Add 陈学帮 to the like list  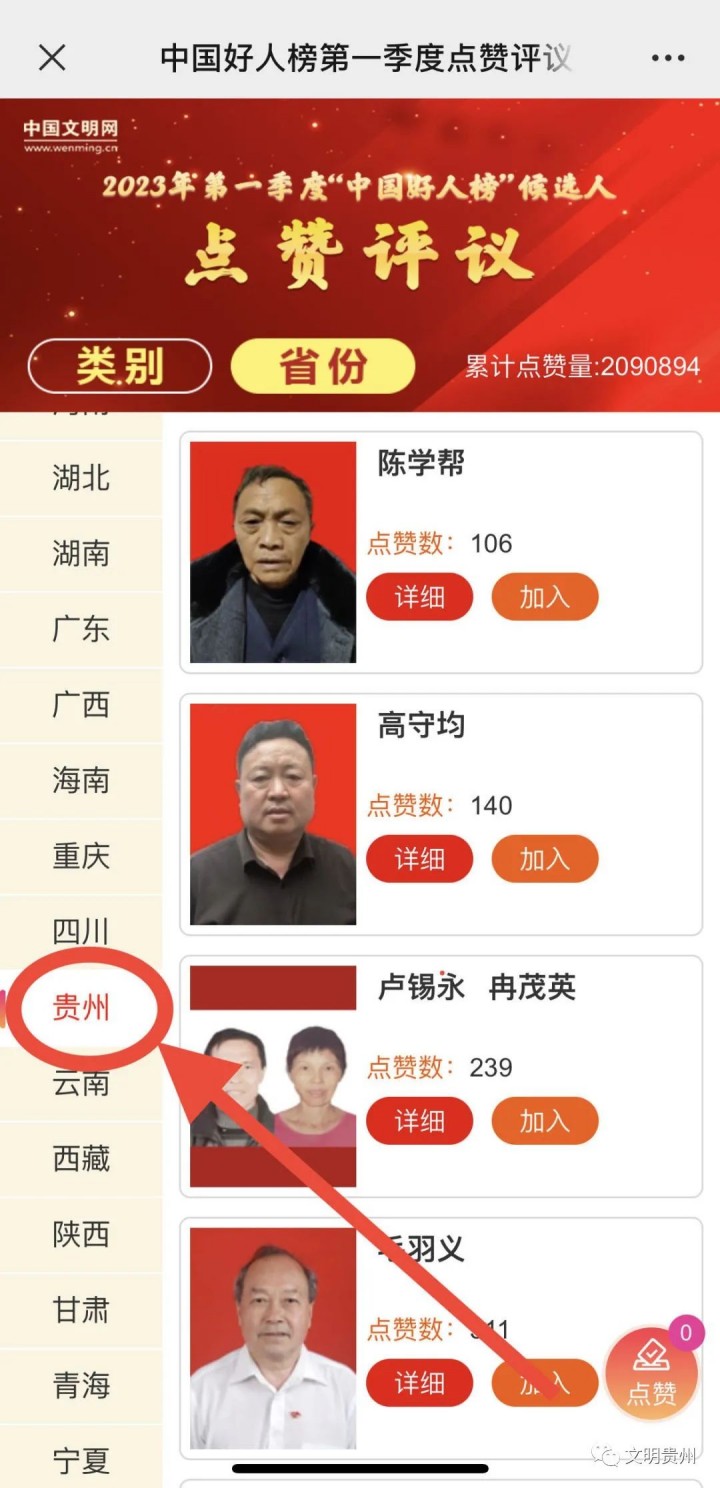click(x=544, y=598)
